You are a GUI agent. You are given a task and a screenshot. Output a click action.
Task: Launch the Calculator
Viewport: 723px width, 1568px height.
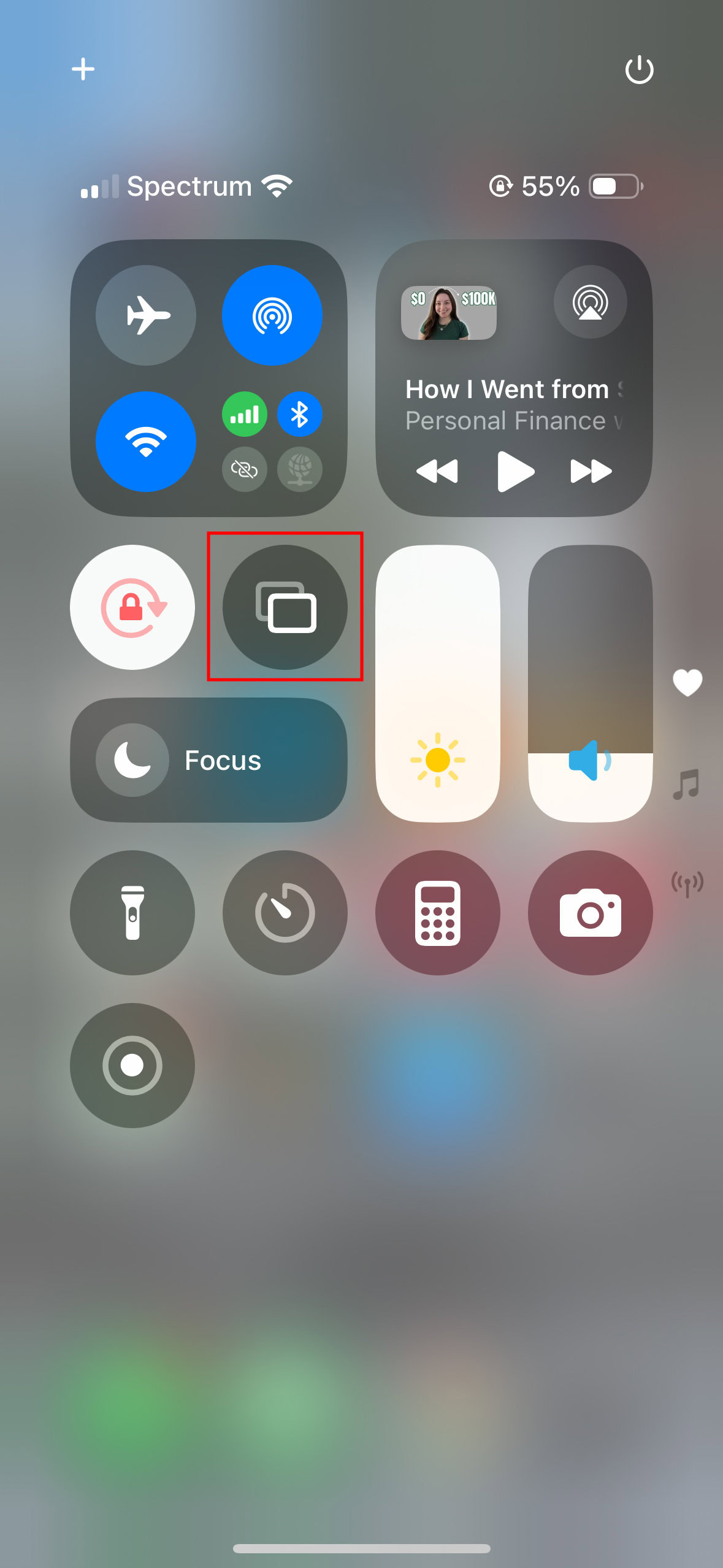click(x=437, y=912)
